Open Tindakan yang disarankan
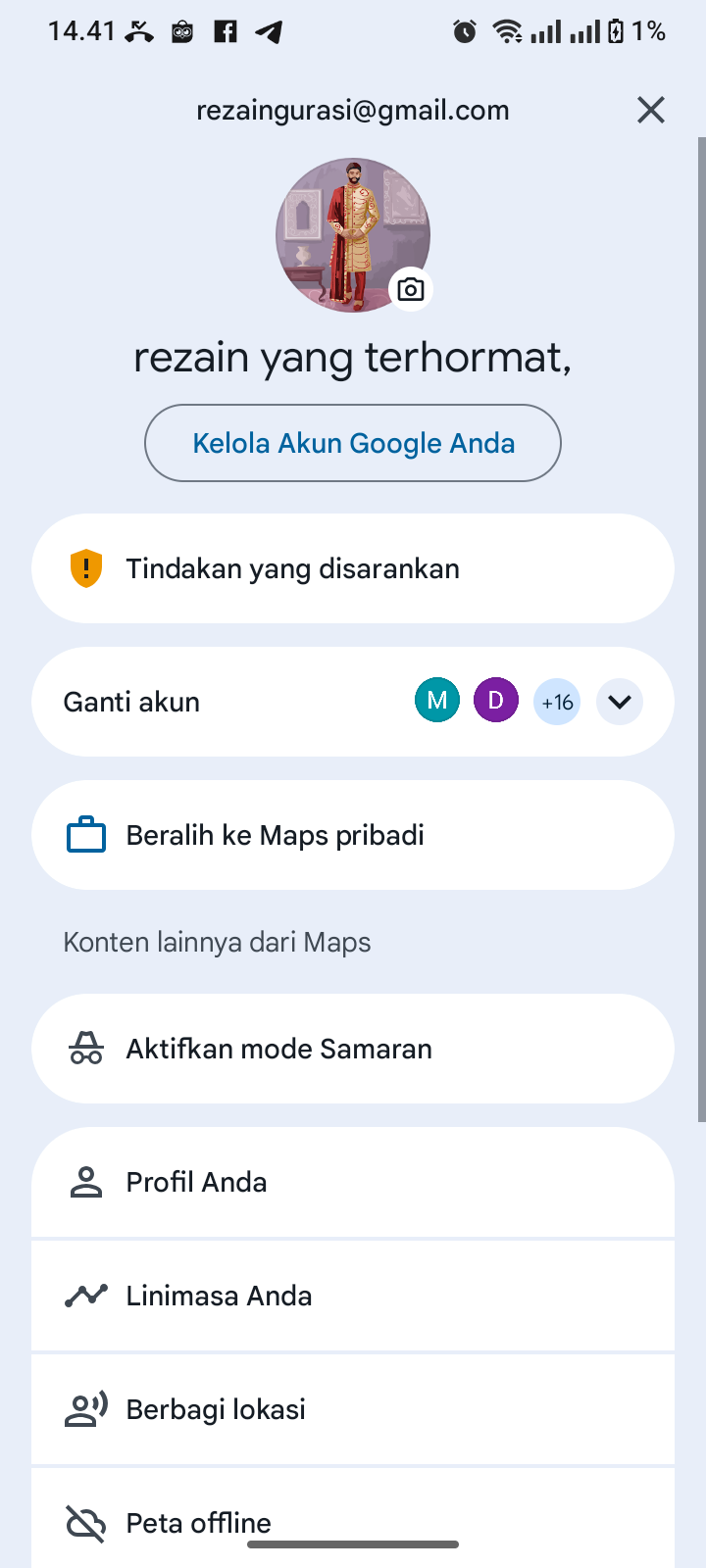 coord(353,568)
